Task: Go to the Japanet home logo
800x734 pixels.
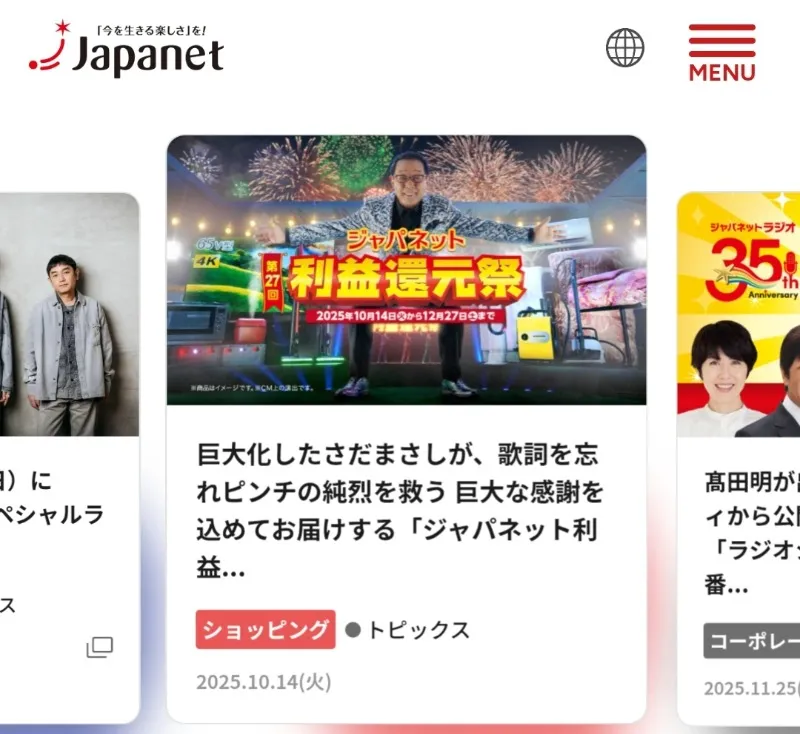Action: click(x=127, y=50)
